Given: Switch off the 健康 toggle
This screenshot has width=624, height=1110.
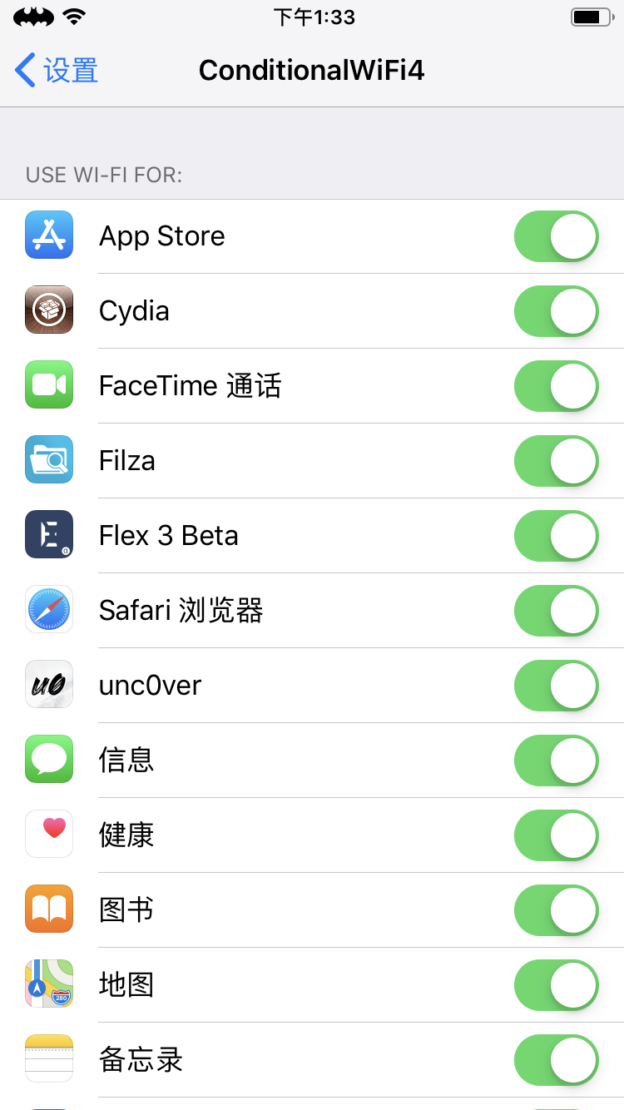Looking at the screenshot, I should pos(556,835).
